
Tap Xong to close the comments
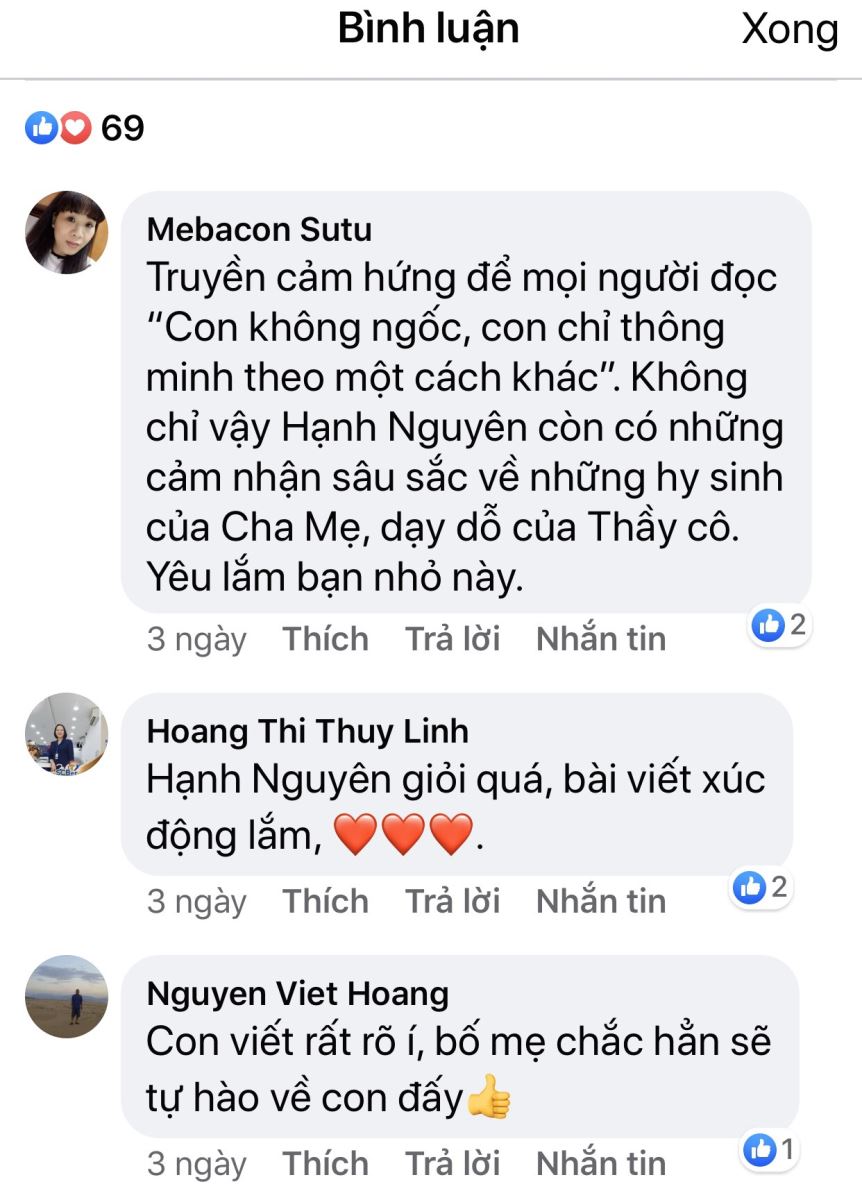pos(789,30)
